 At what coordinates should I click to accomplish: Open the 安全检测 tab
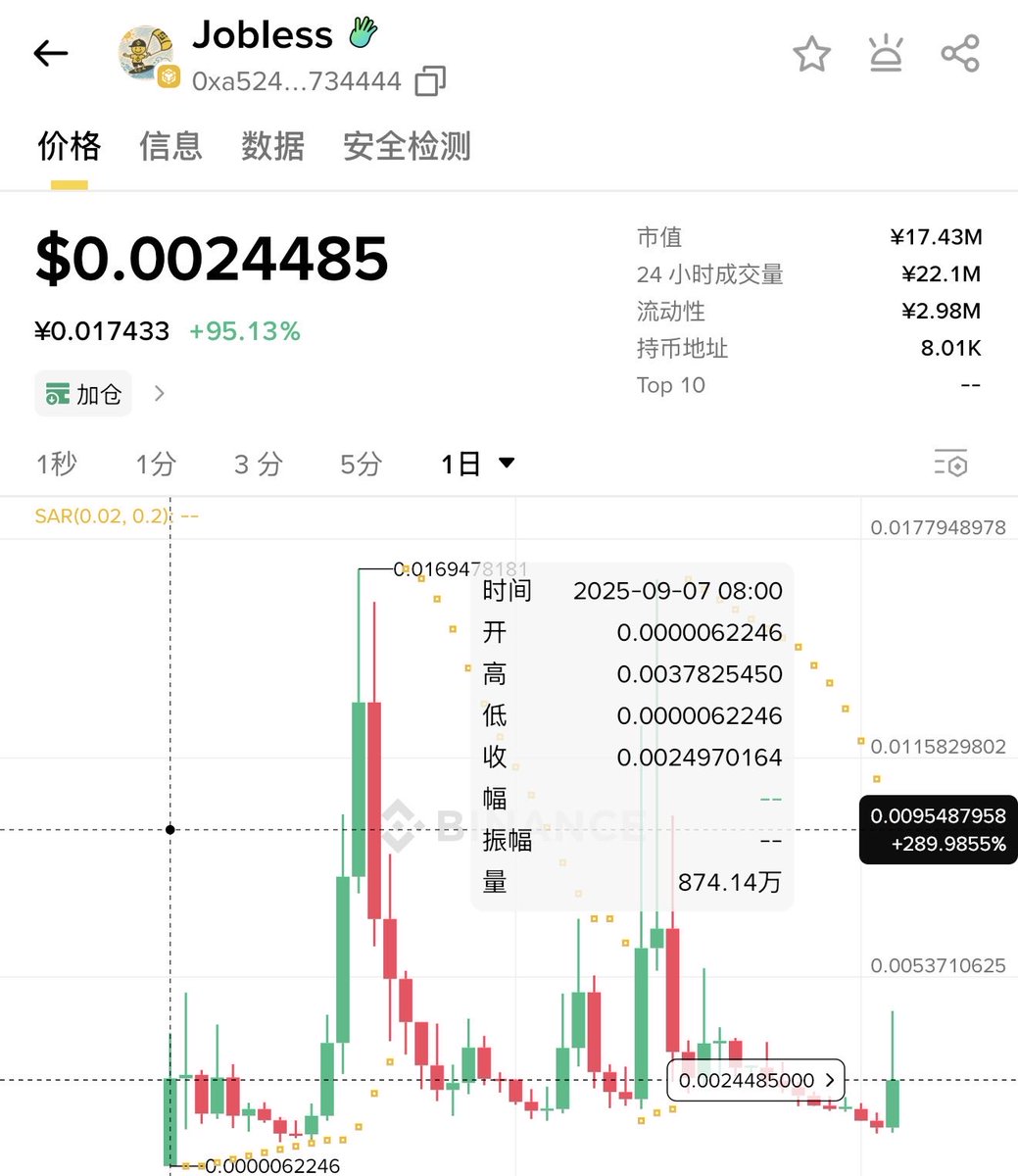click(407, 146)
